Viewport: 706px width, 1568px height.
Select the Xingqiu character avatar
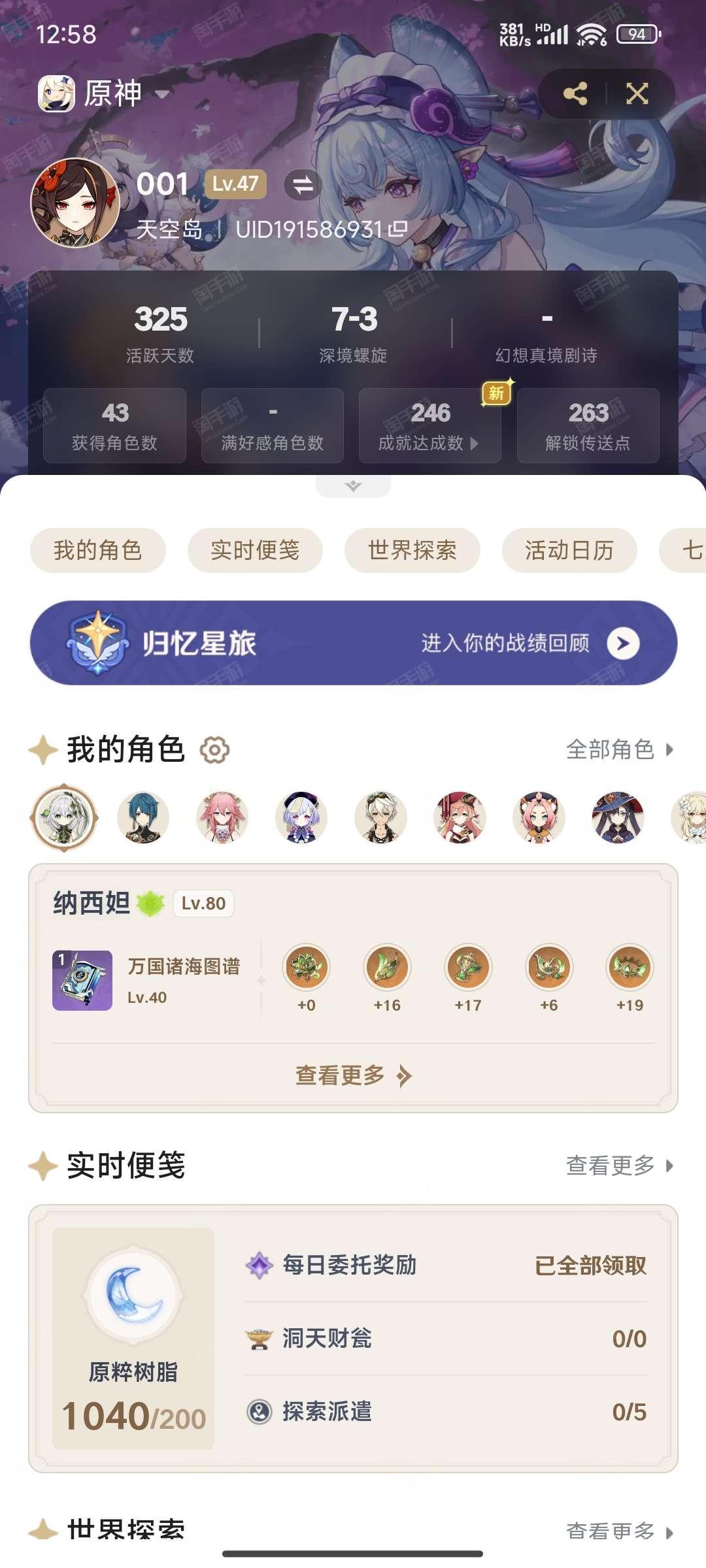pyautogui.click(x=143, y=817)
